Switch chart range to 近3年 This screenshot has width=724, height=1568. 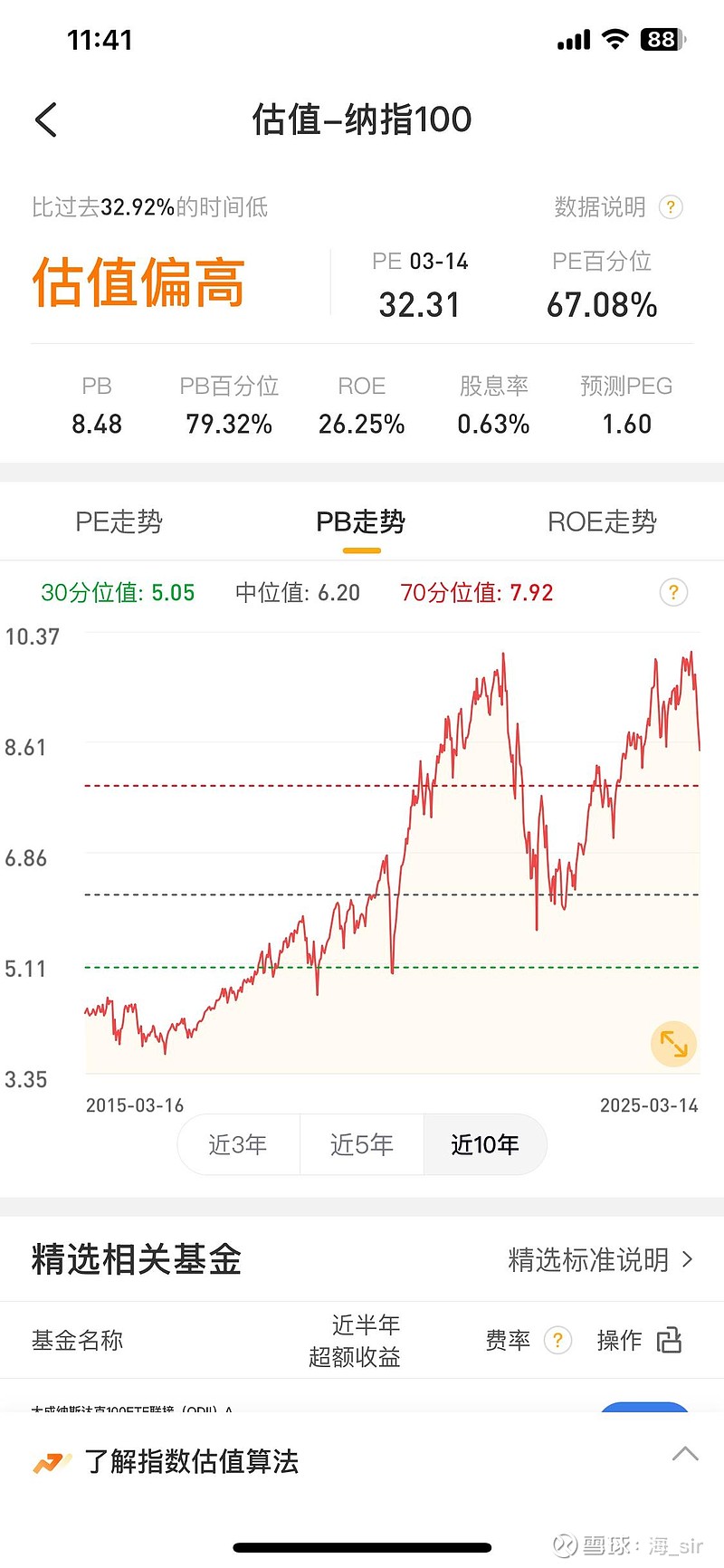click(x=238, y=1144)
